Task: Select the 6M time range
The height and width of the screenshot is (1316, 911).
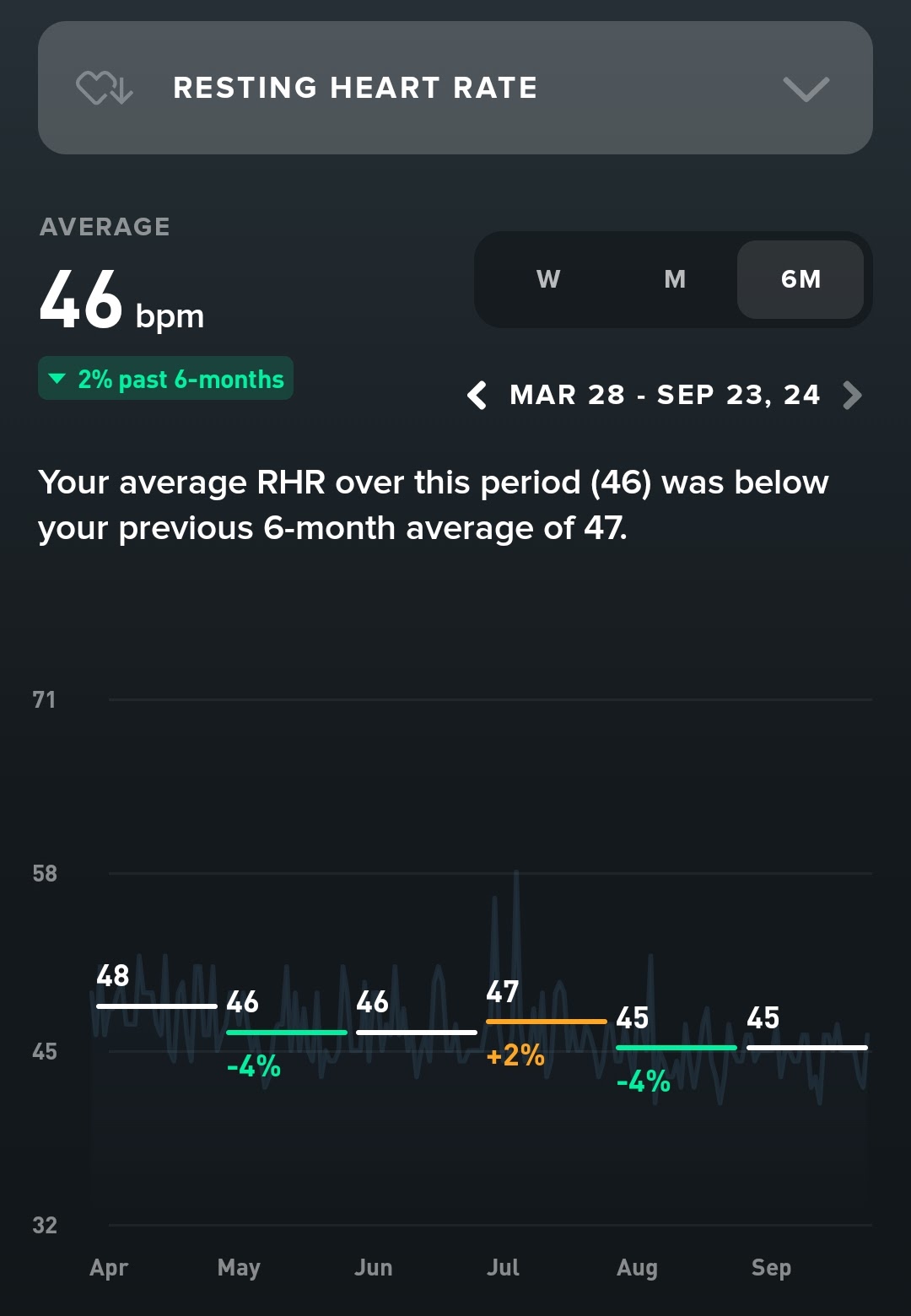Action: click(x=800, y=279)
